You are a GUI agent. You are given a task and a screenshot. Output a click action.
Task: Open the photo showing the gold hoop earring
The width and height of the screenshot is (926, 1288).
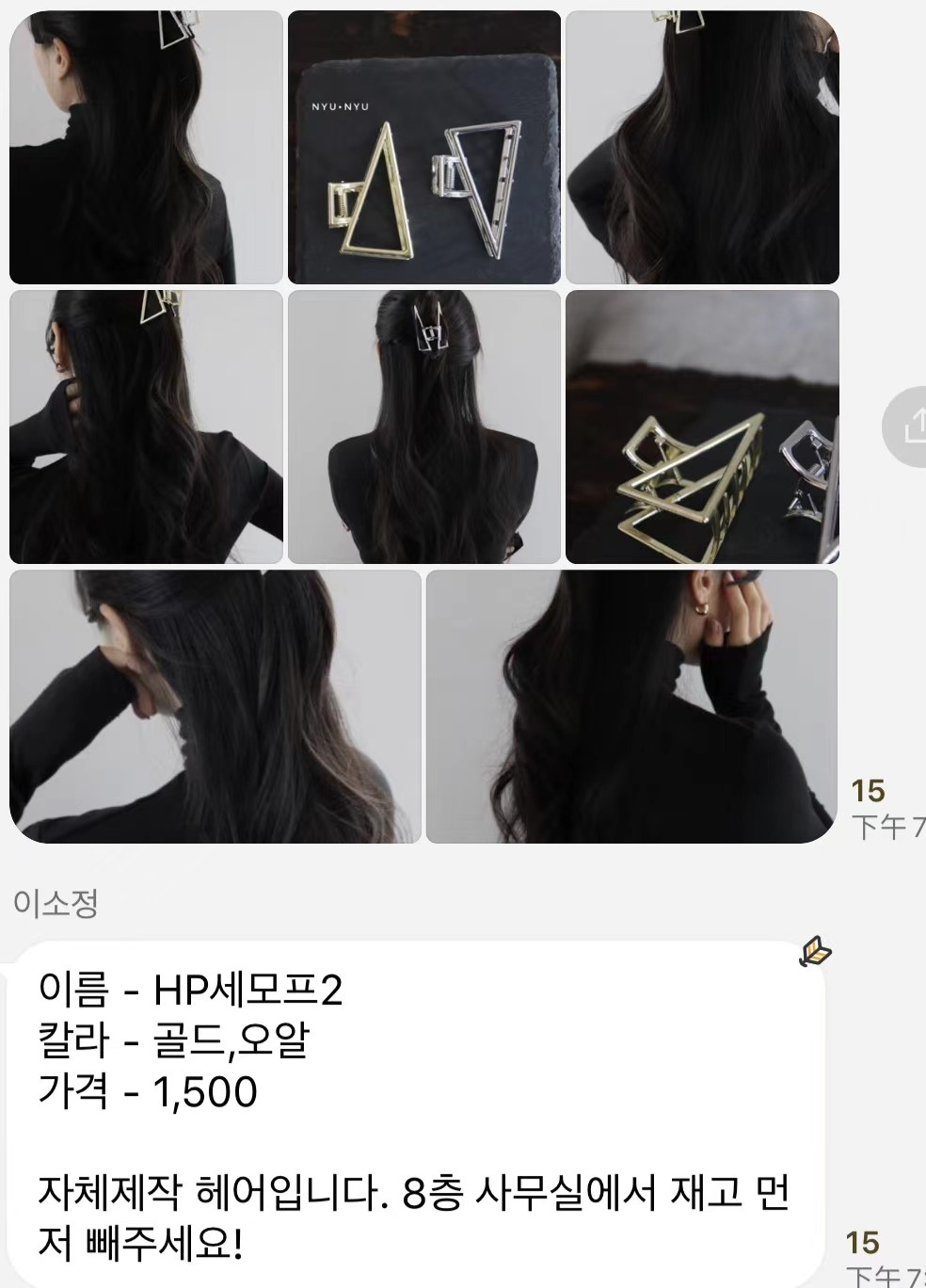coord(631,706)
